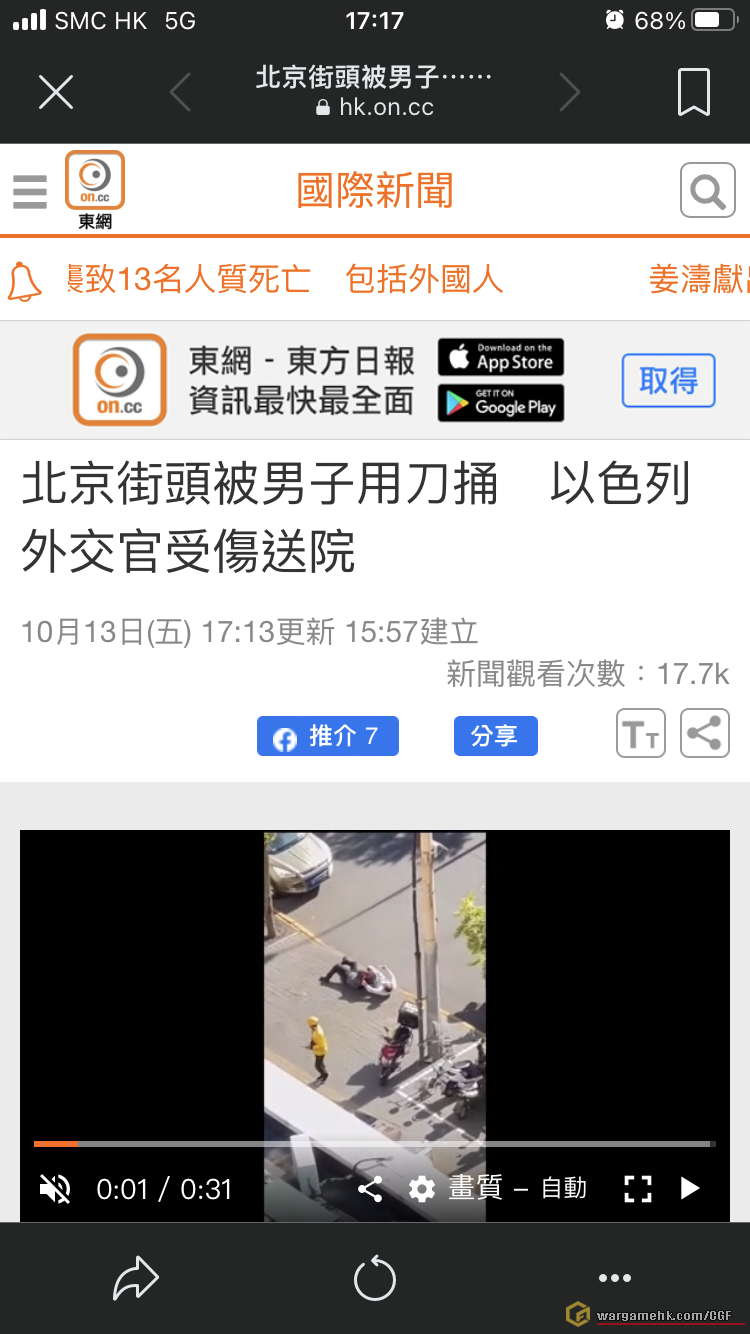Reload the page

pos(375,1279)
